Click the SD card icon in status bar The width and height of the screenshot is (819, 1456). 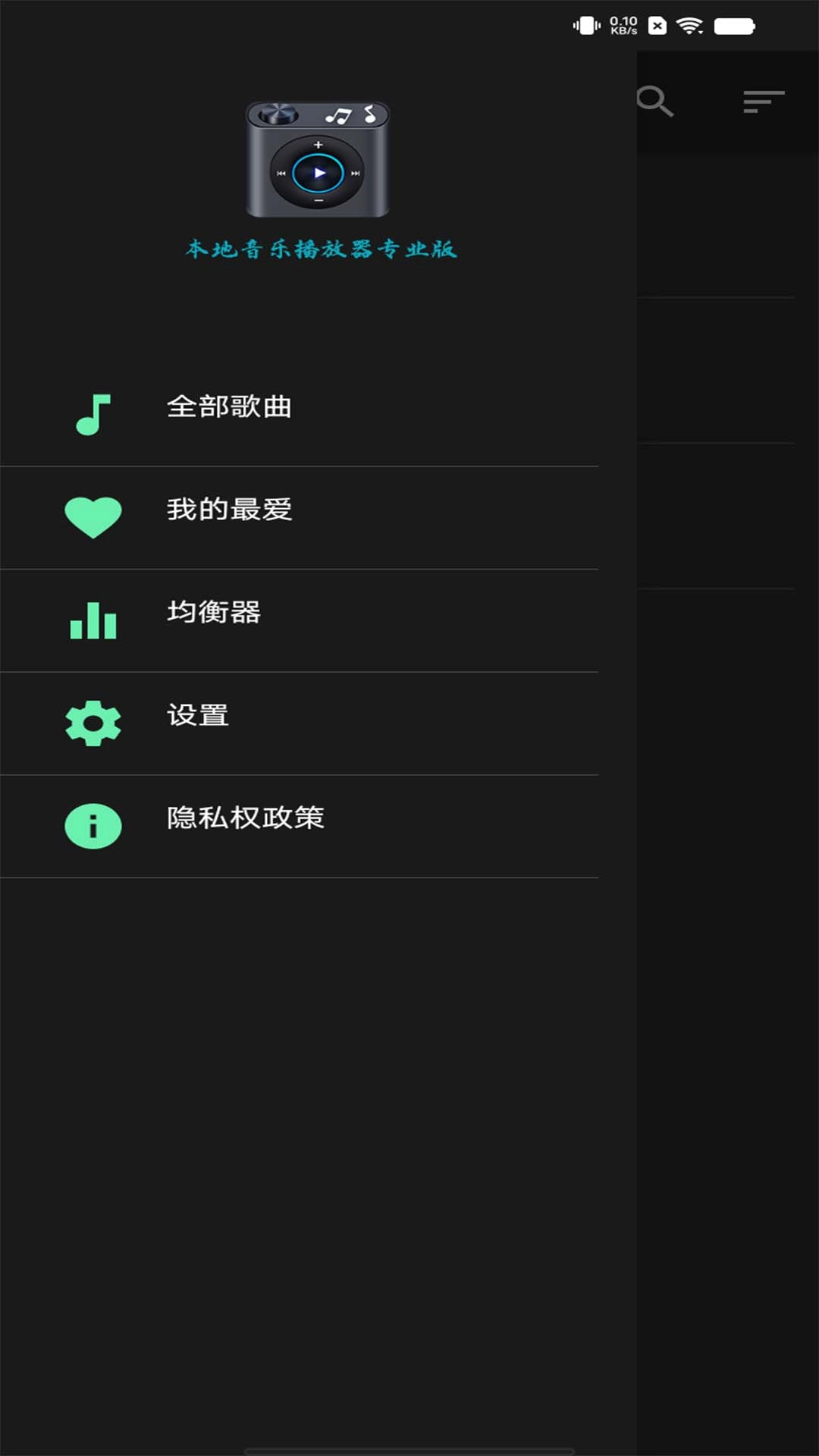(657, 24)
